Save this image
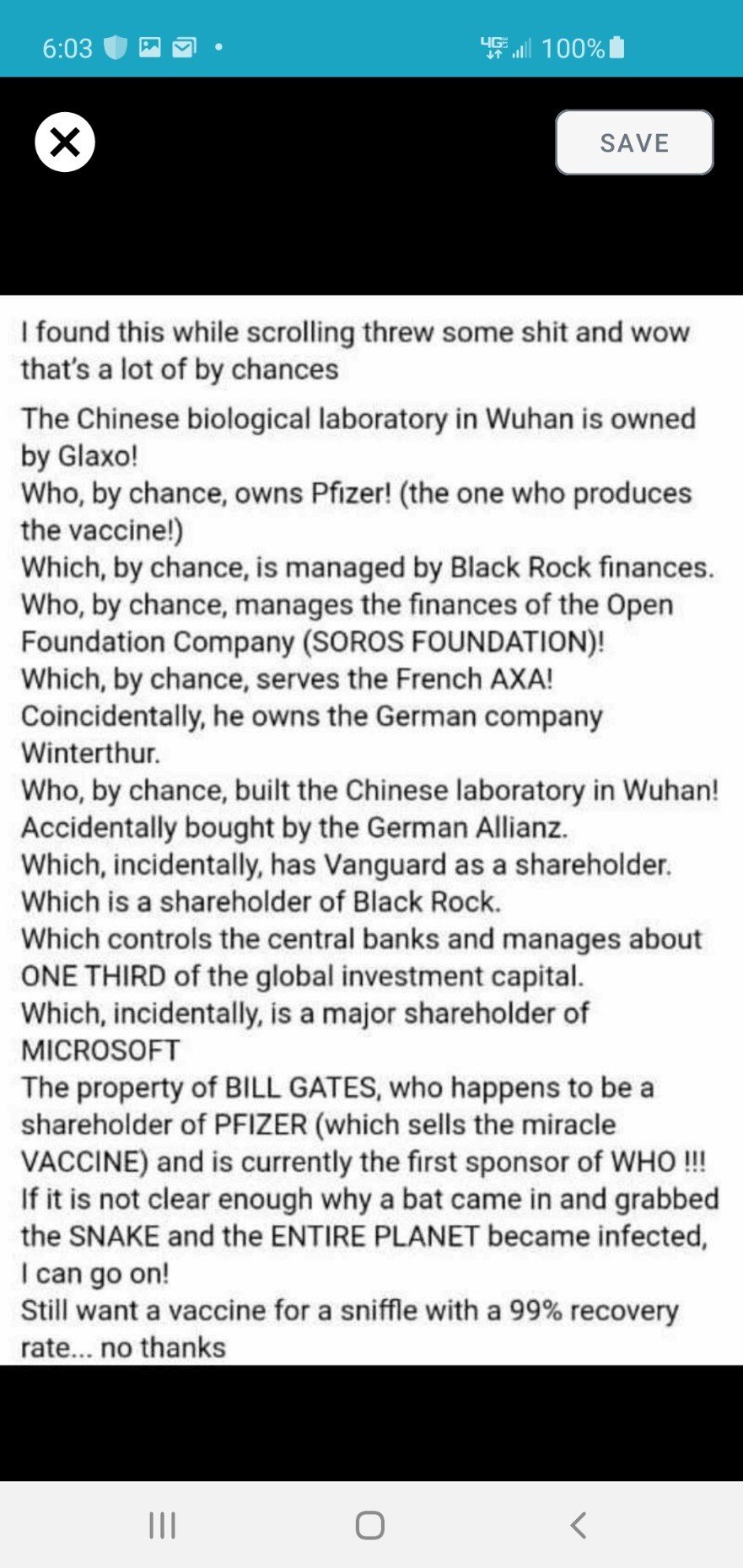Image resolution: width=743 pixels, height=1568 pixels. coord(634,142)
